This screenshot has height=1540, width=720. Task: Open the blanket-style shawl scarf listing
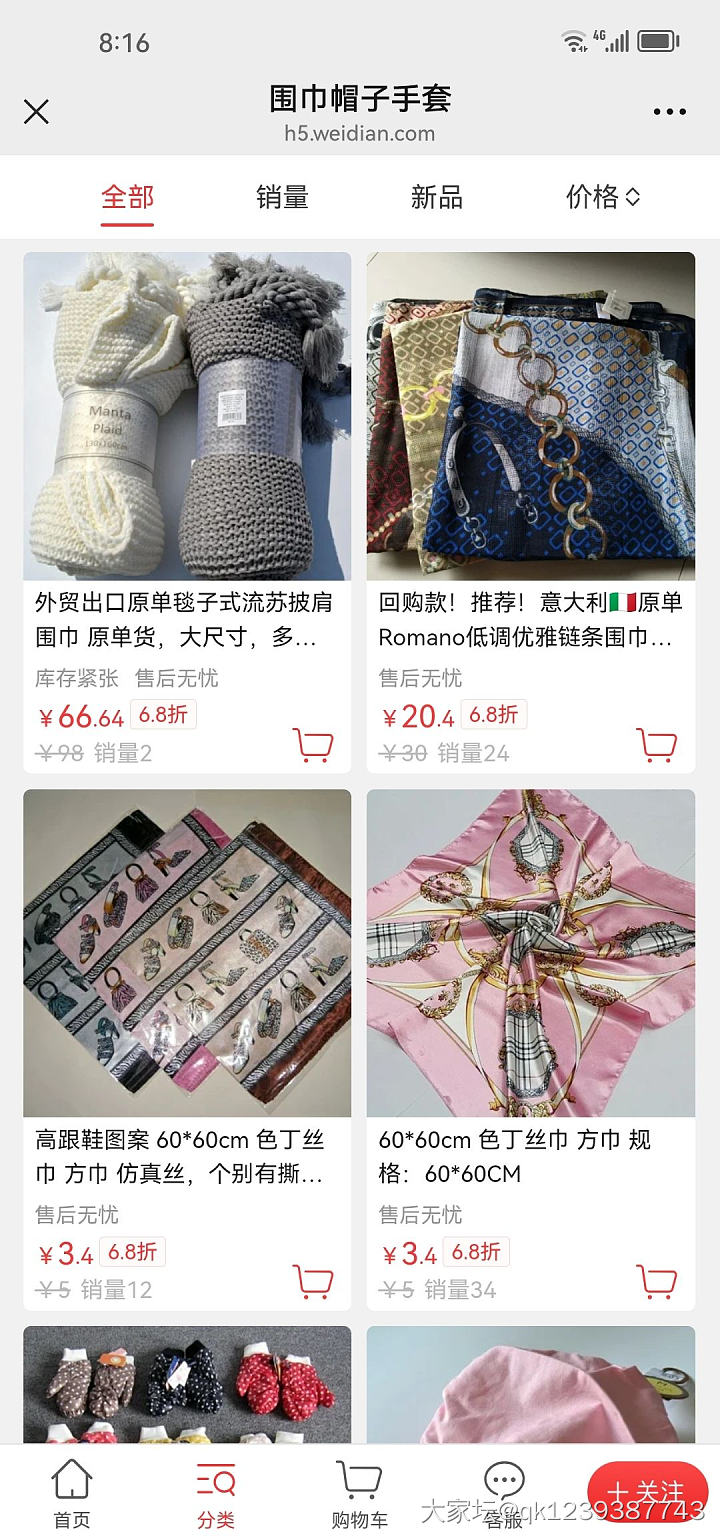click(187, 416)
